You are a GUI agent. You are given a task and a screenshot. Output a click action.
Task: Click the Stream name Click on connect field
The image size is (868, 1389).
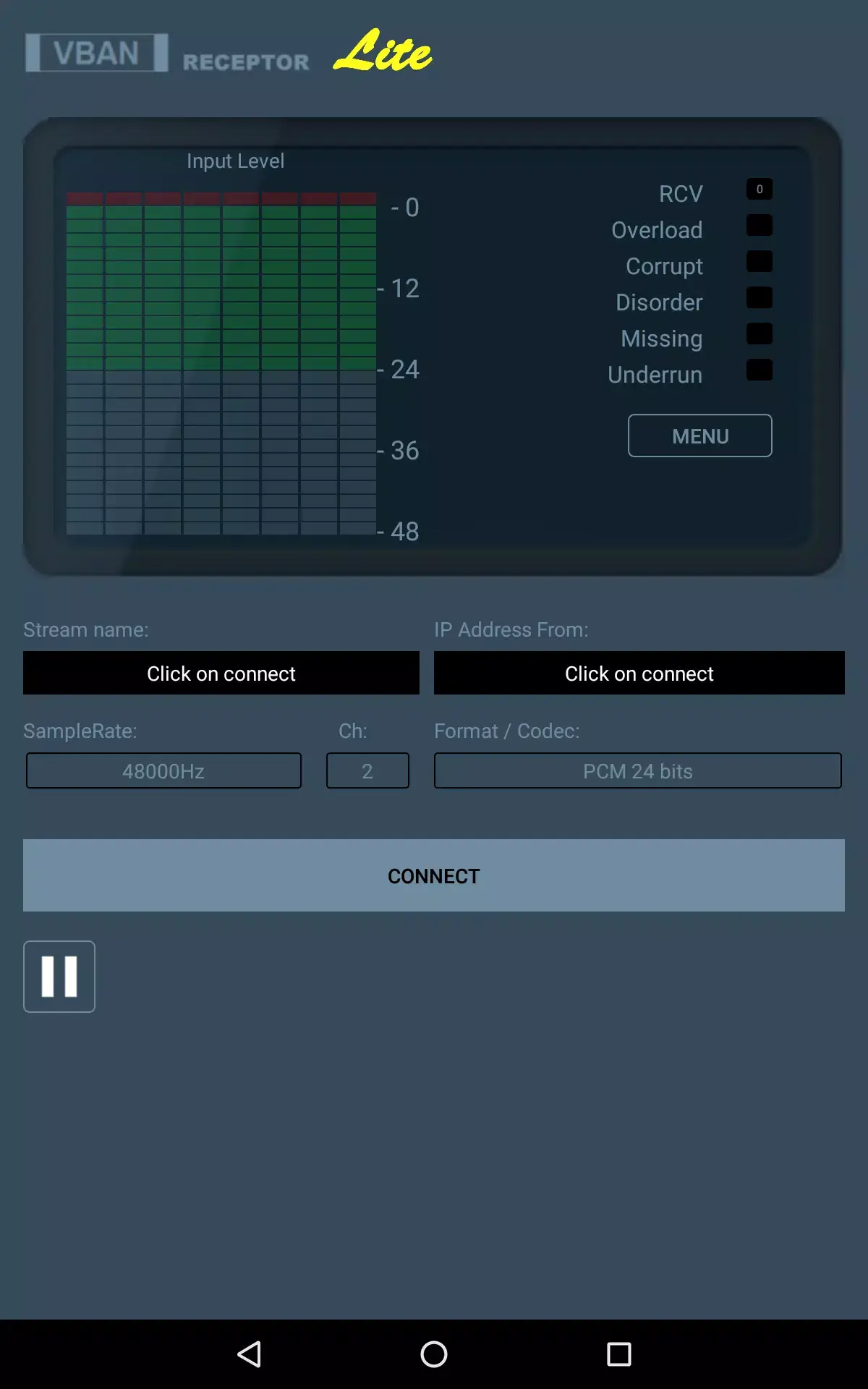click(221, 673)
